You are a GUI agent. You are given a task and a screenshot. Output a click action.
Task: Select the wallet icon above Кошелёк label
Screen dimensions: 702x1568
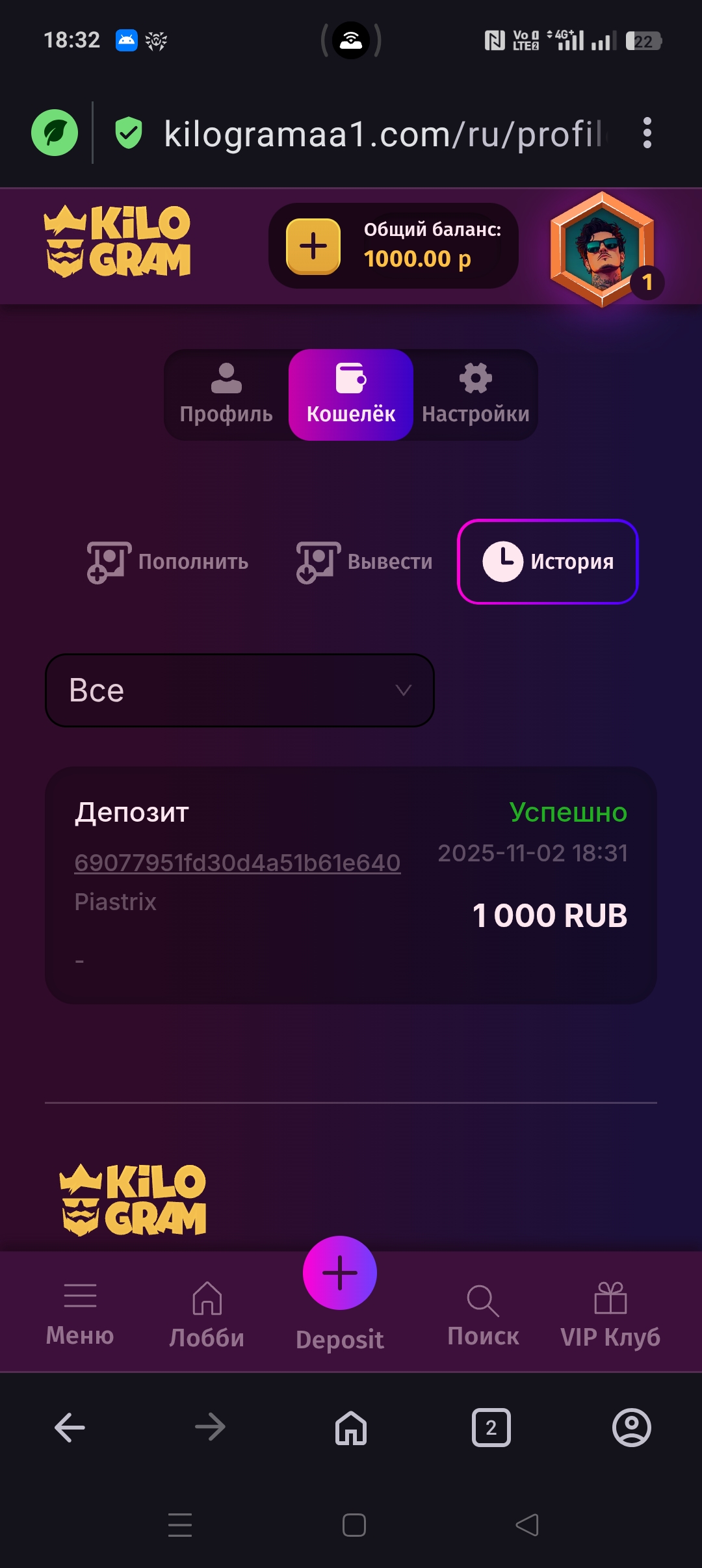pyautogui.click(x=350, y=377)
